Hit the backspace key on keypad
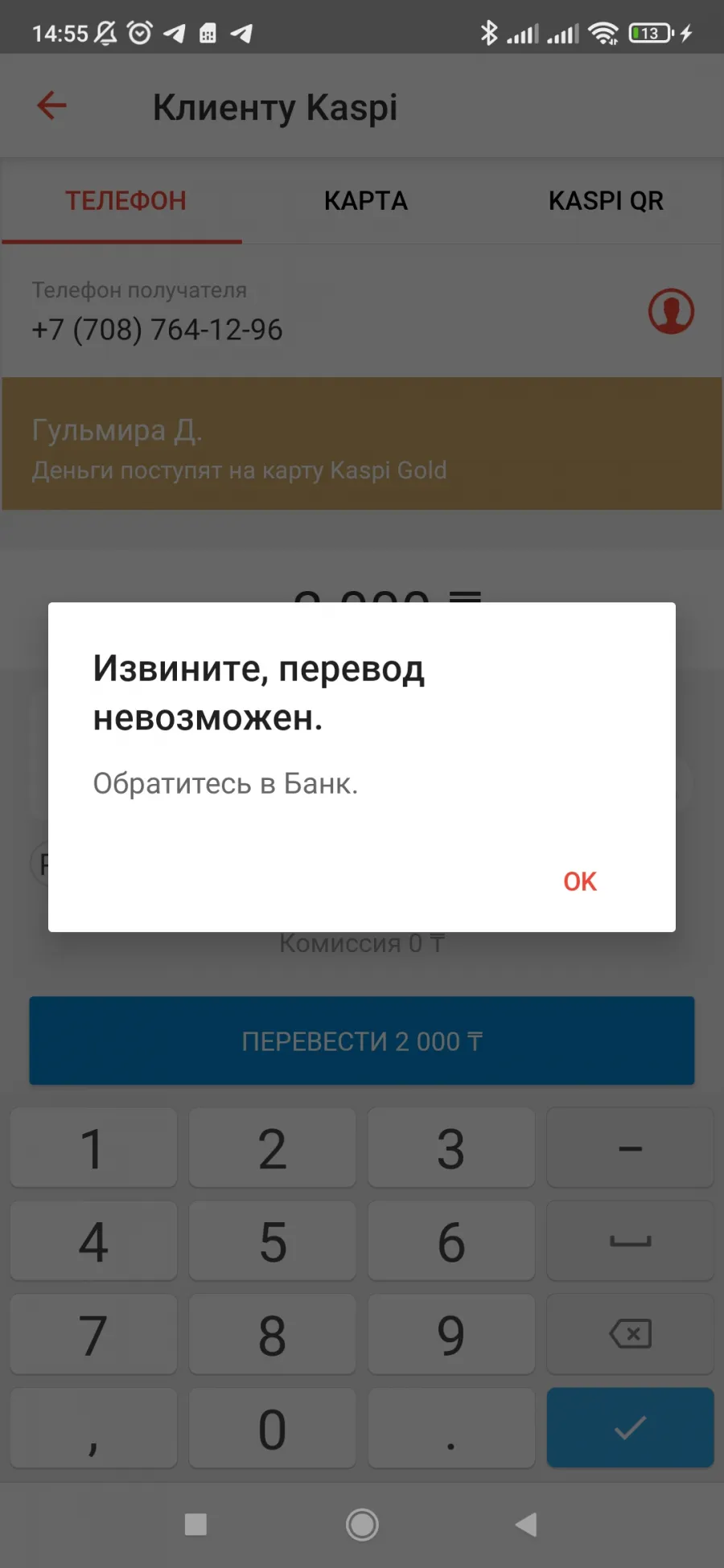The width and height of the screenshot is (724, 1568). [x=630, y=1335]
